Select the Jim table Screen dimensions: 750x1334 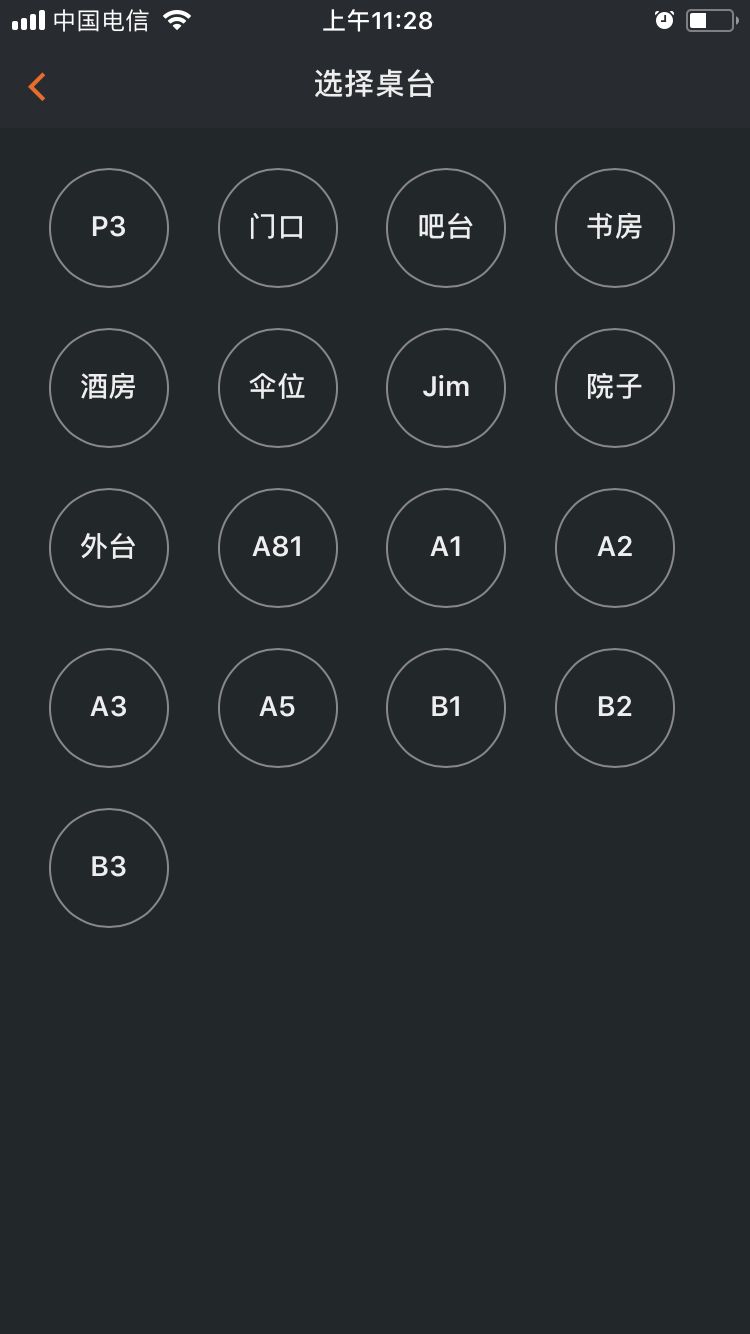point(446,388)
